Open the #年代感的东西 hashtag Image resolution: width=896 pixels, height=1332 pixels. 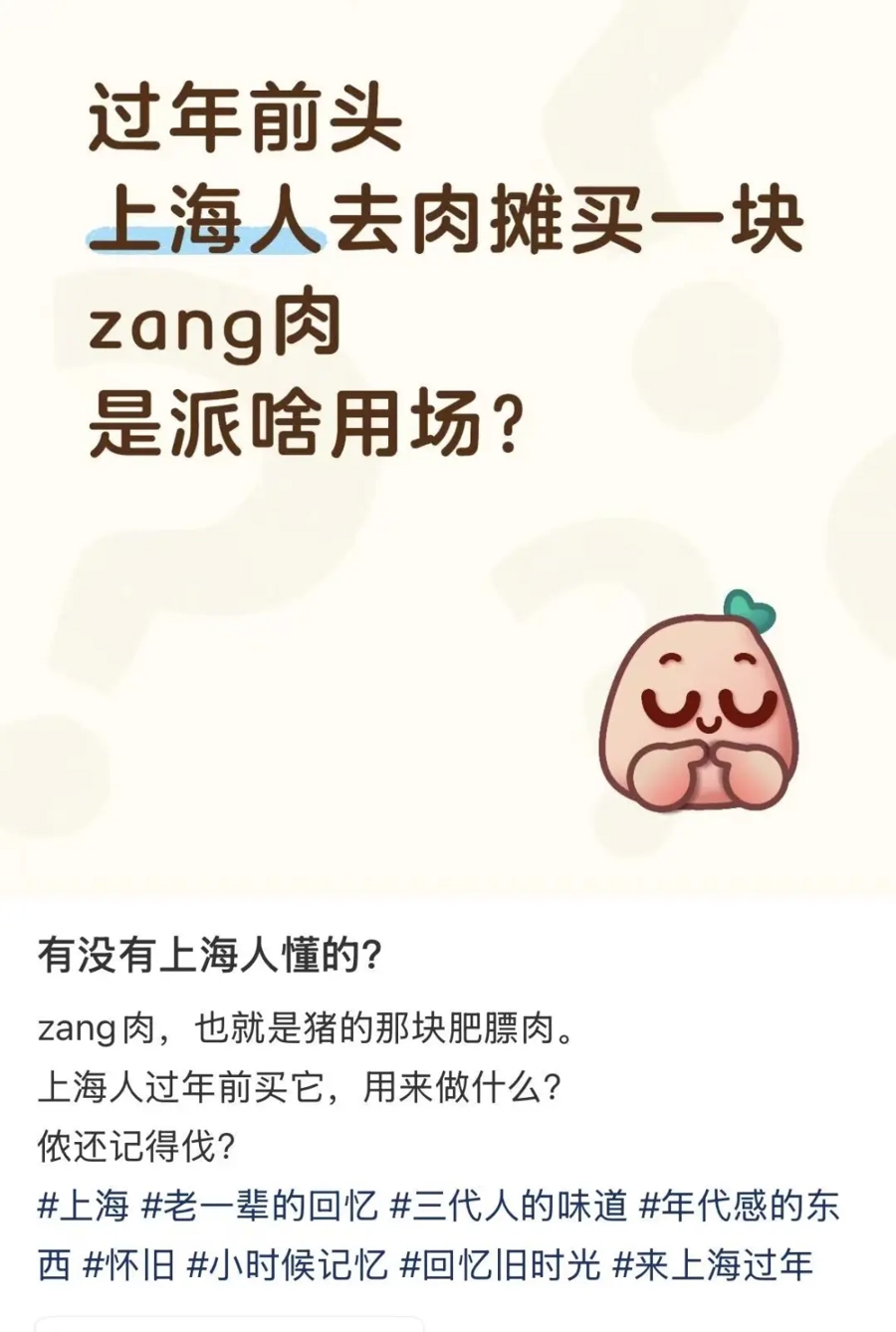tap(739, 1206)
